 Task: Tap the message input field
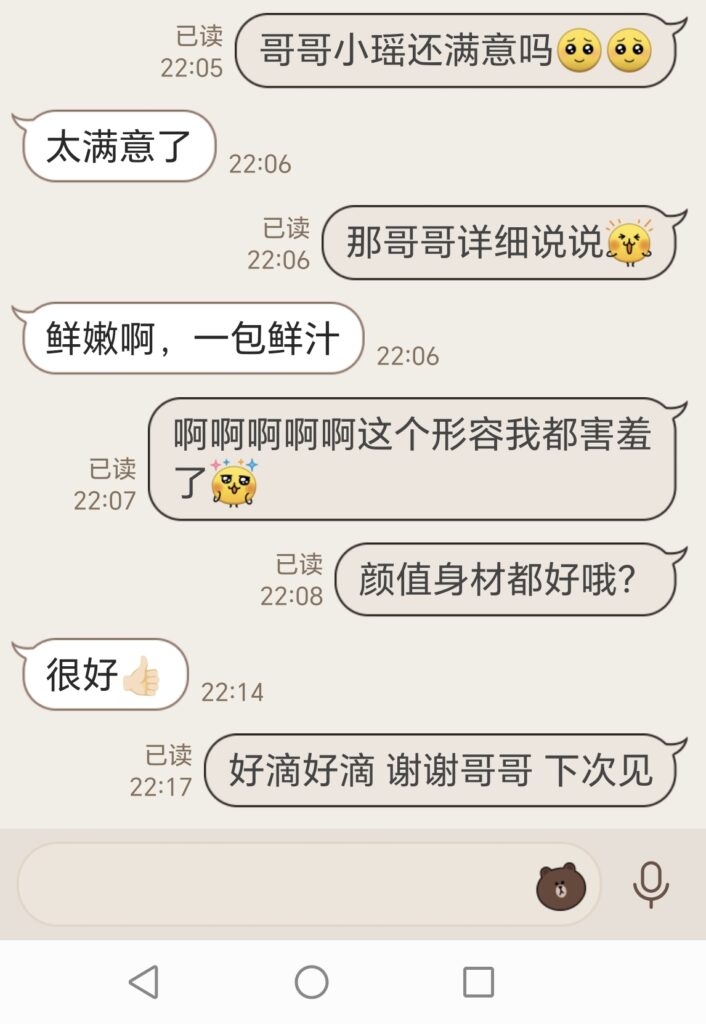pyautogui.click(x=270, y=884)
